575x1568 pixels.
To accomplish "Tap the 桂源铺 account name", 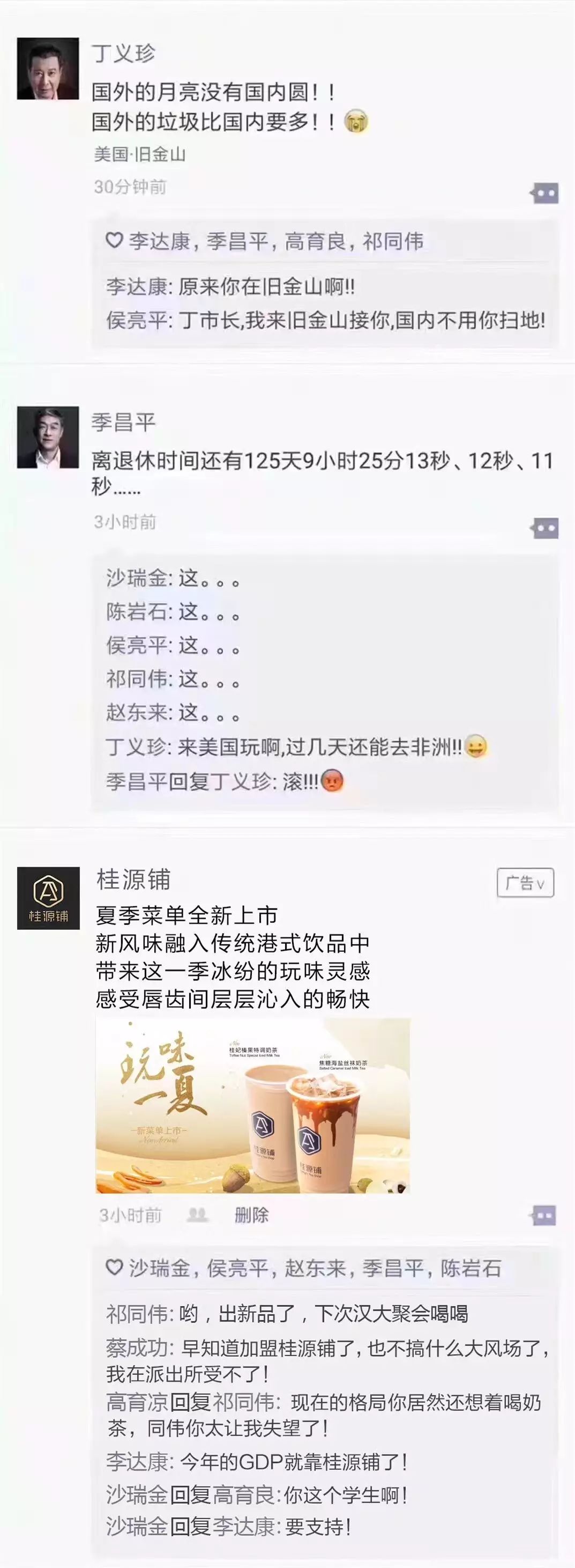I will [133, 879].
